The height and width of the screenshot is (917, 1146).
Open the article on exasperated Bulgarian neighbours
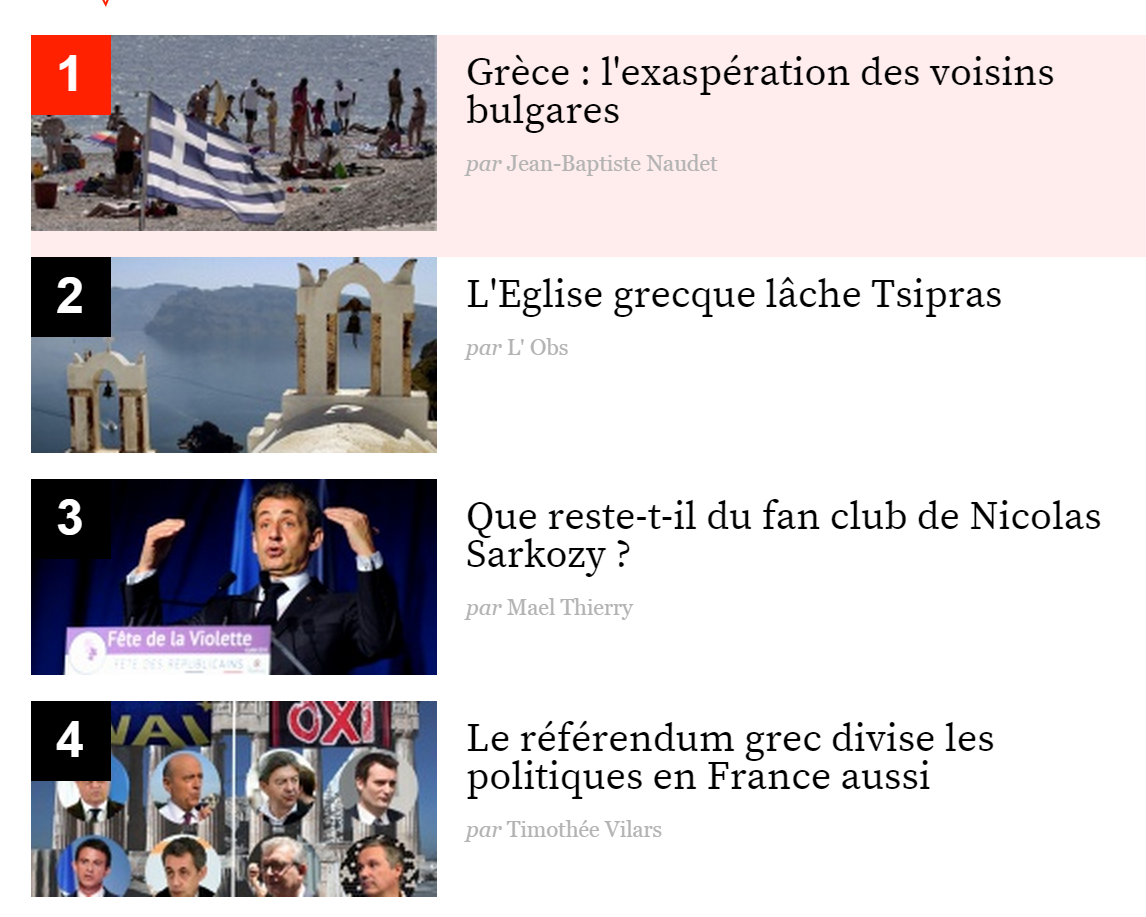click(759, 91)
